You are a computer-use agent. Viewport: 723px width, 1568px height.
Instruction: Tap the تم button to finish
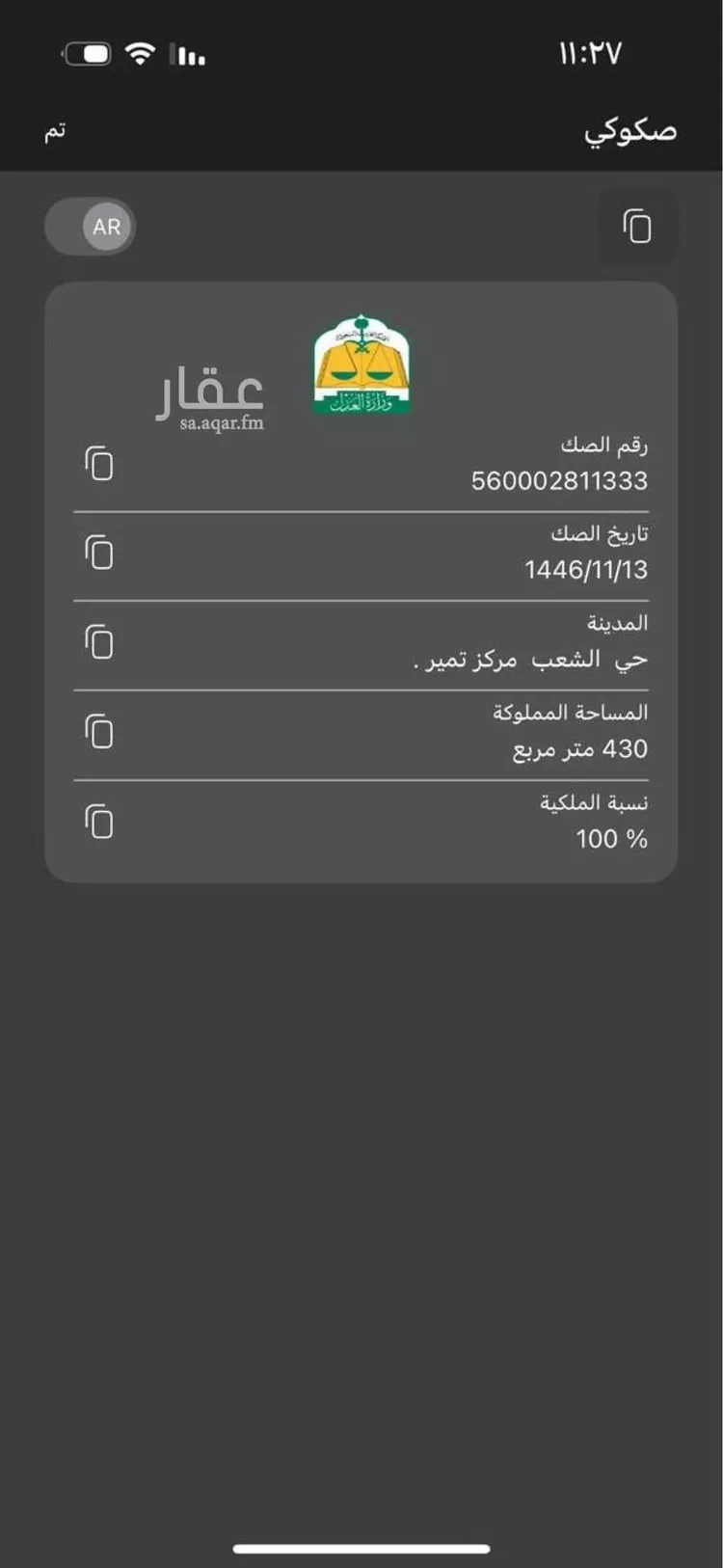tap(55, 129)
